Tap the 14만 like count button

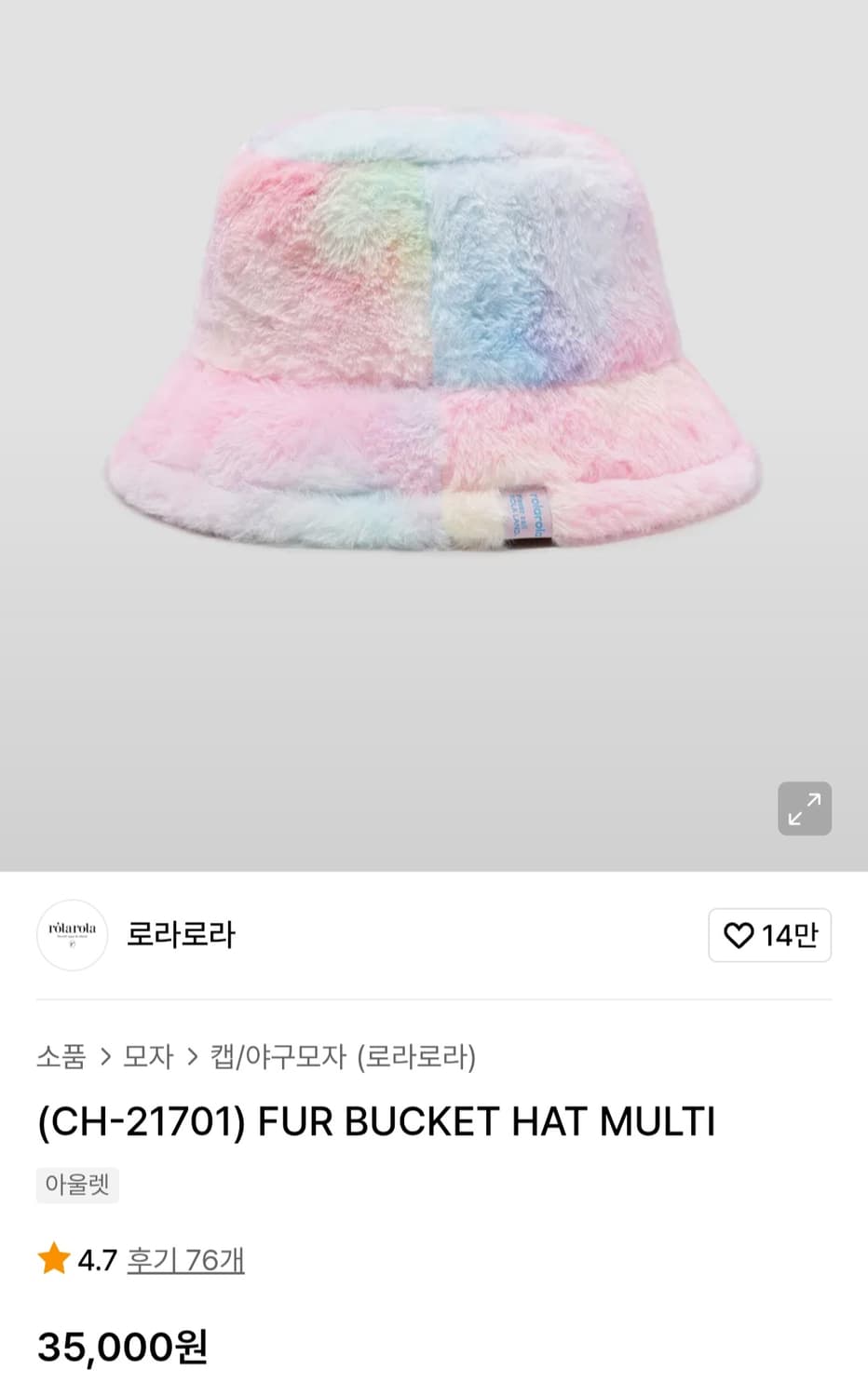tap(769, 935)
